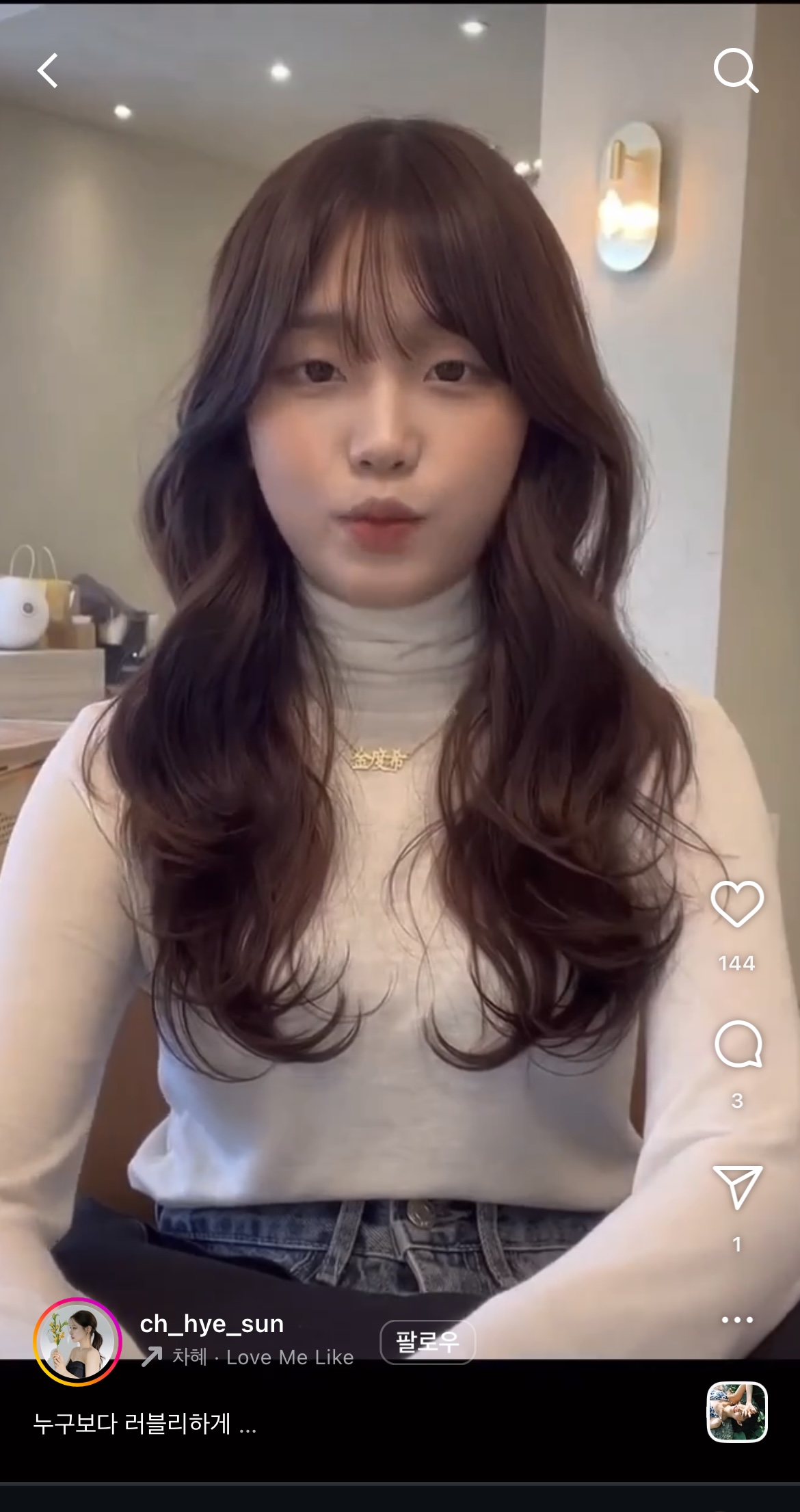Open the comments on this reel

(738, 1044)
